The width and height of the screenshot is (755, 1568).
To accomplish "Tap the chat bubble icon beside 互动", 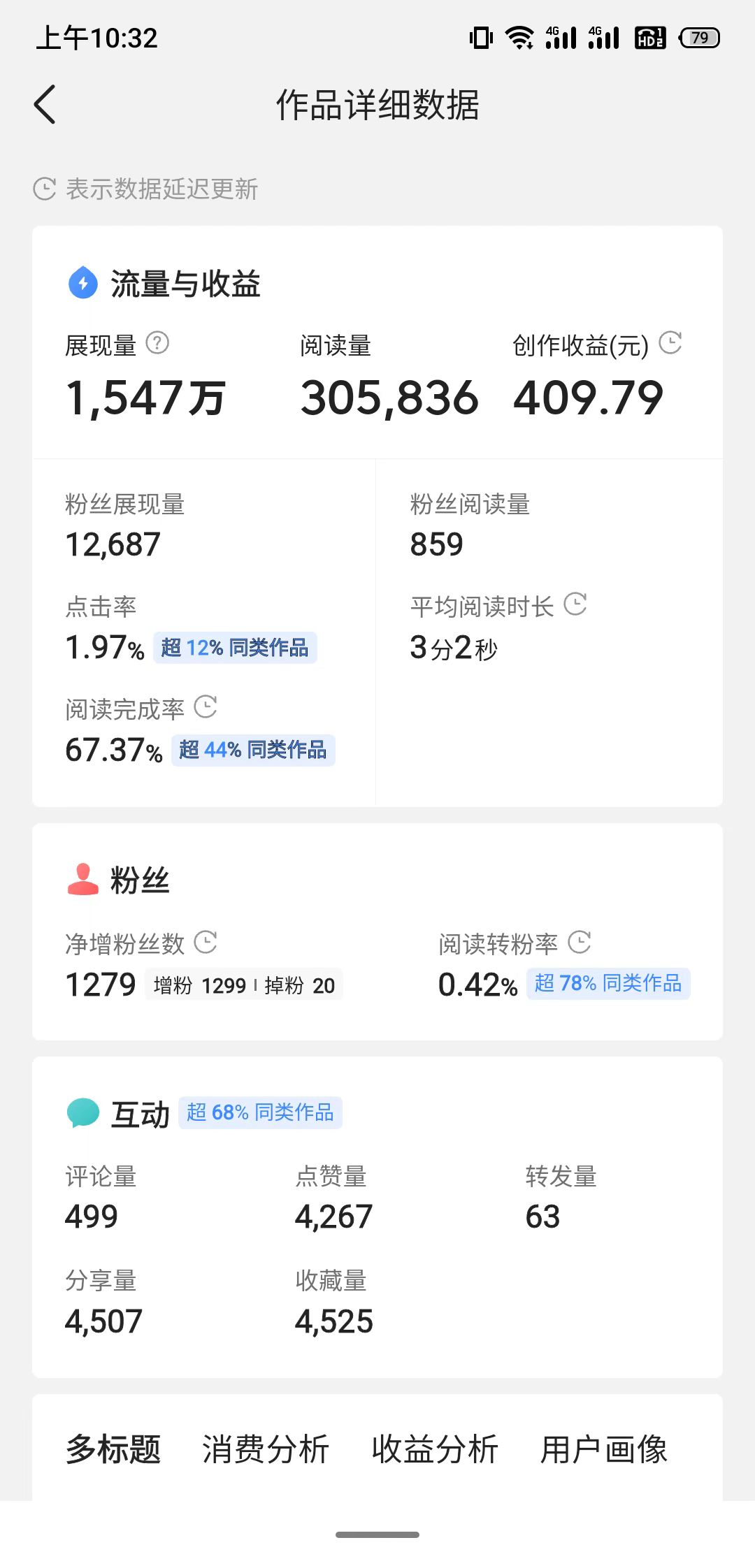I will pos(82,1112).
